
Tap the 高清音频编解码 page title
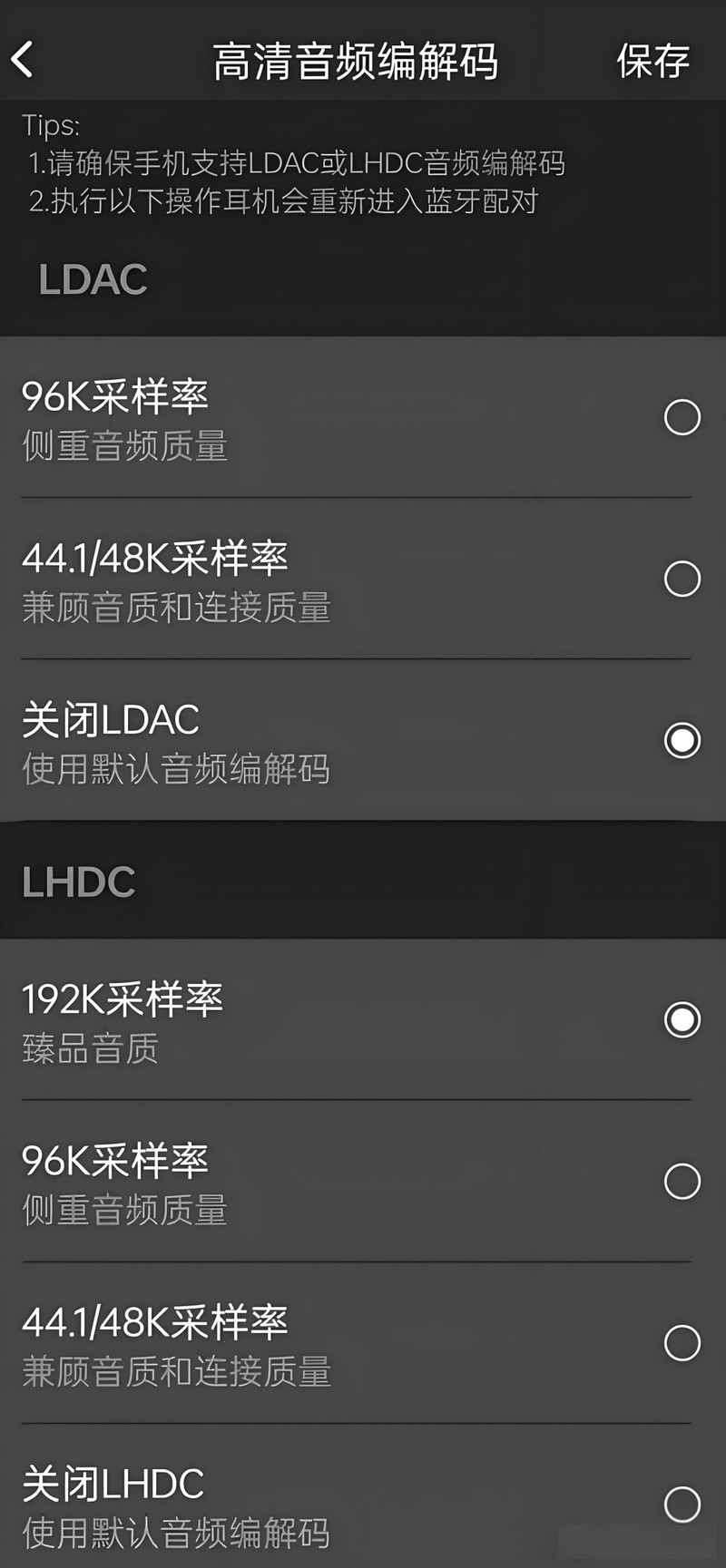tap(359, 60)
